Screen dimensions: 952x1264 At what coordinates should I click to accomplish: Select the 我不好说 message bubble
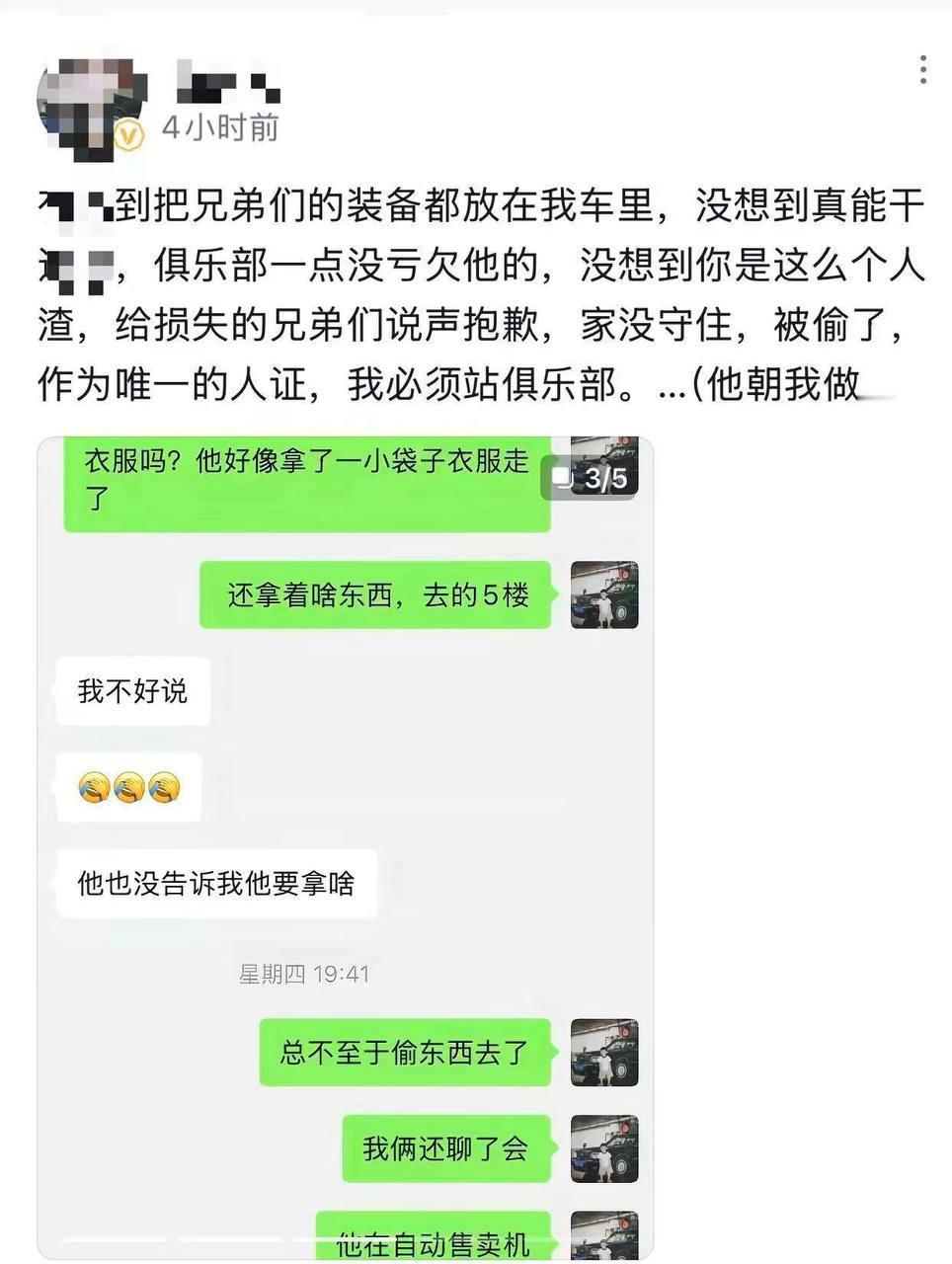(132, 691)
